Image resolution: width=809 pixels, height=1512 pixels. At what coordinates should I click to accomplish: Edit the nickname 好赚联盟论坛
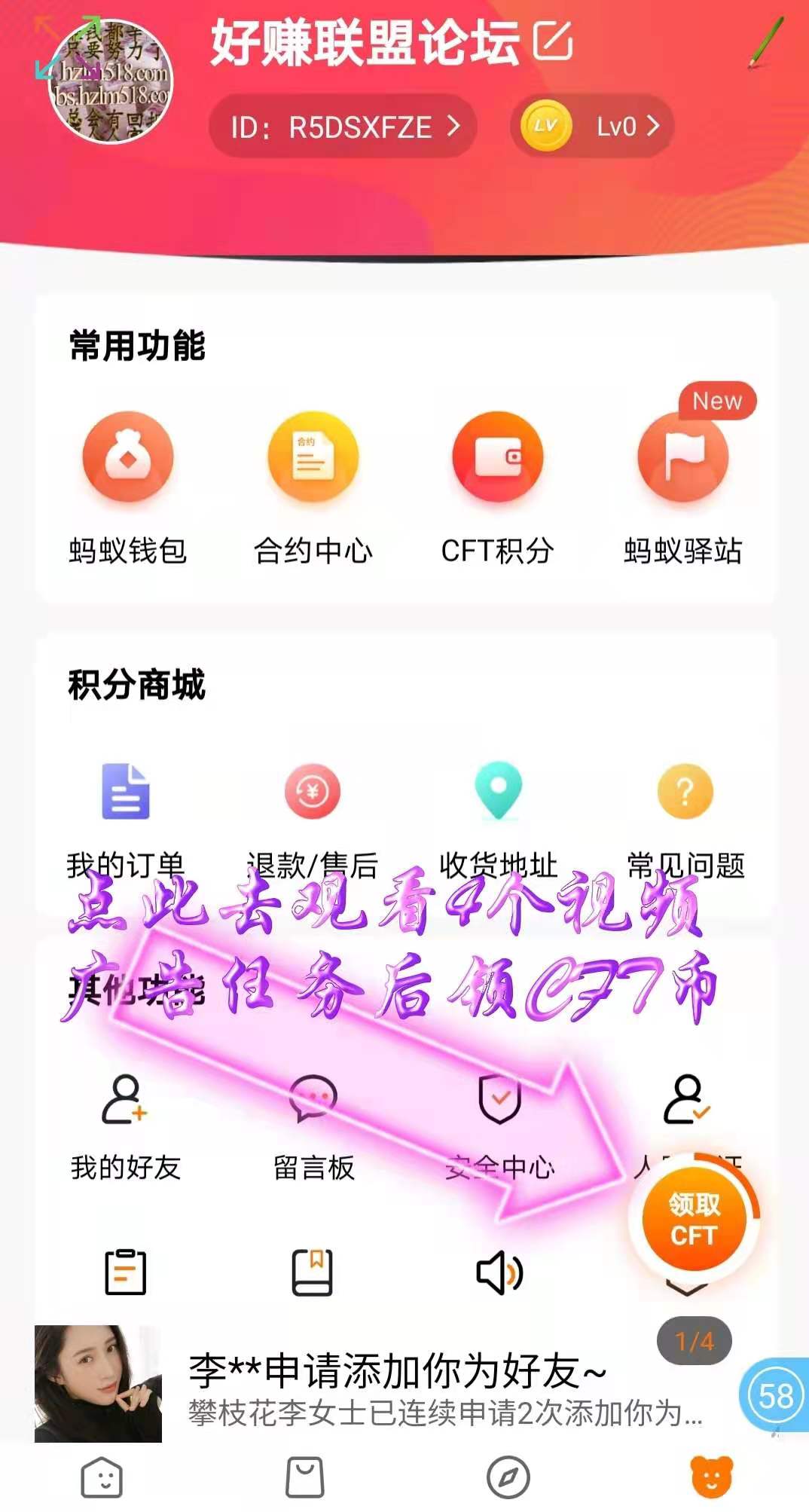tap(554, 41)
